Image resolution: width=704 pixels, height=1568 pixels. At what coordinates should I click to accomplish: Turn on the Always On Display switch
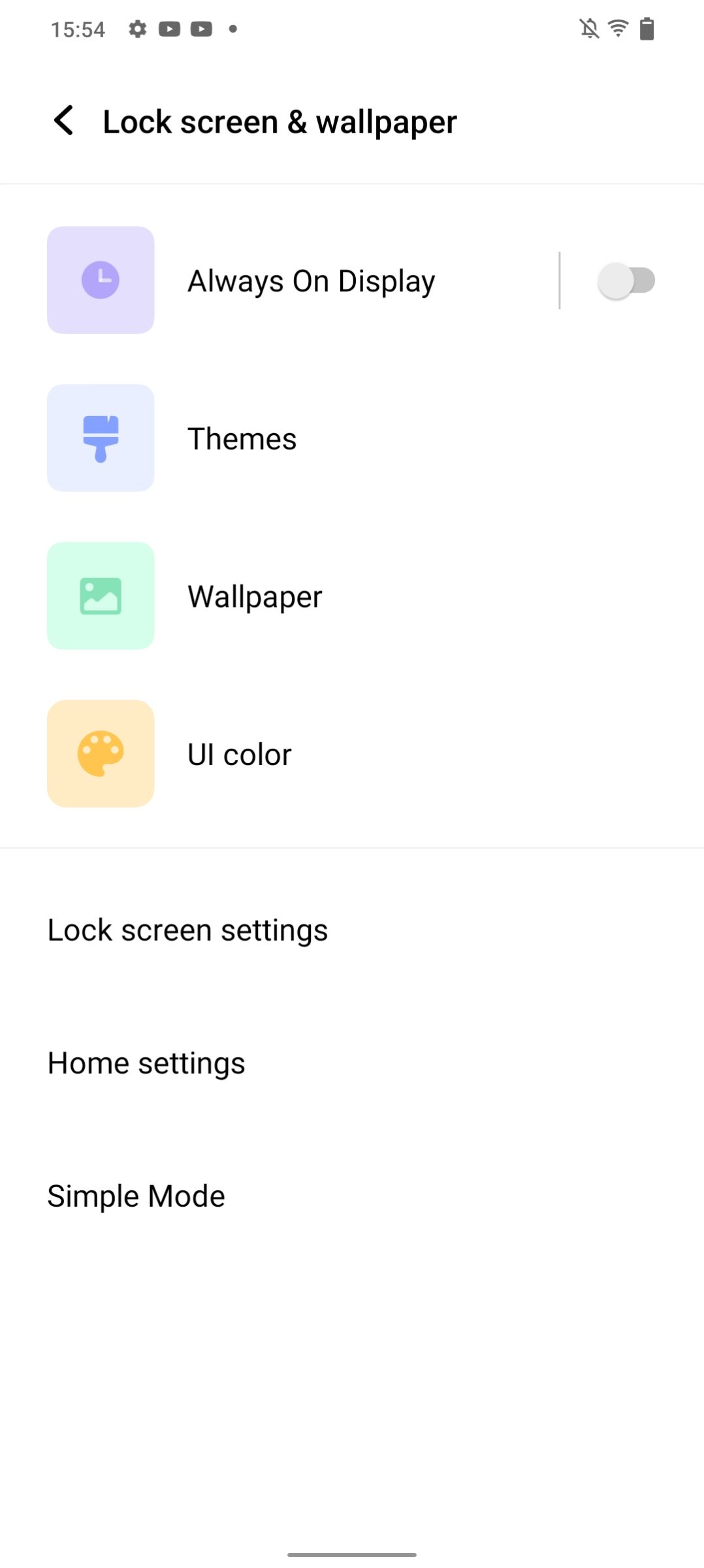pos(626,281)
